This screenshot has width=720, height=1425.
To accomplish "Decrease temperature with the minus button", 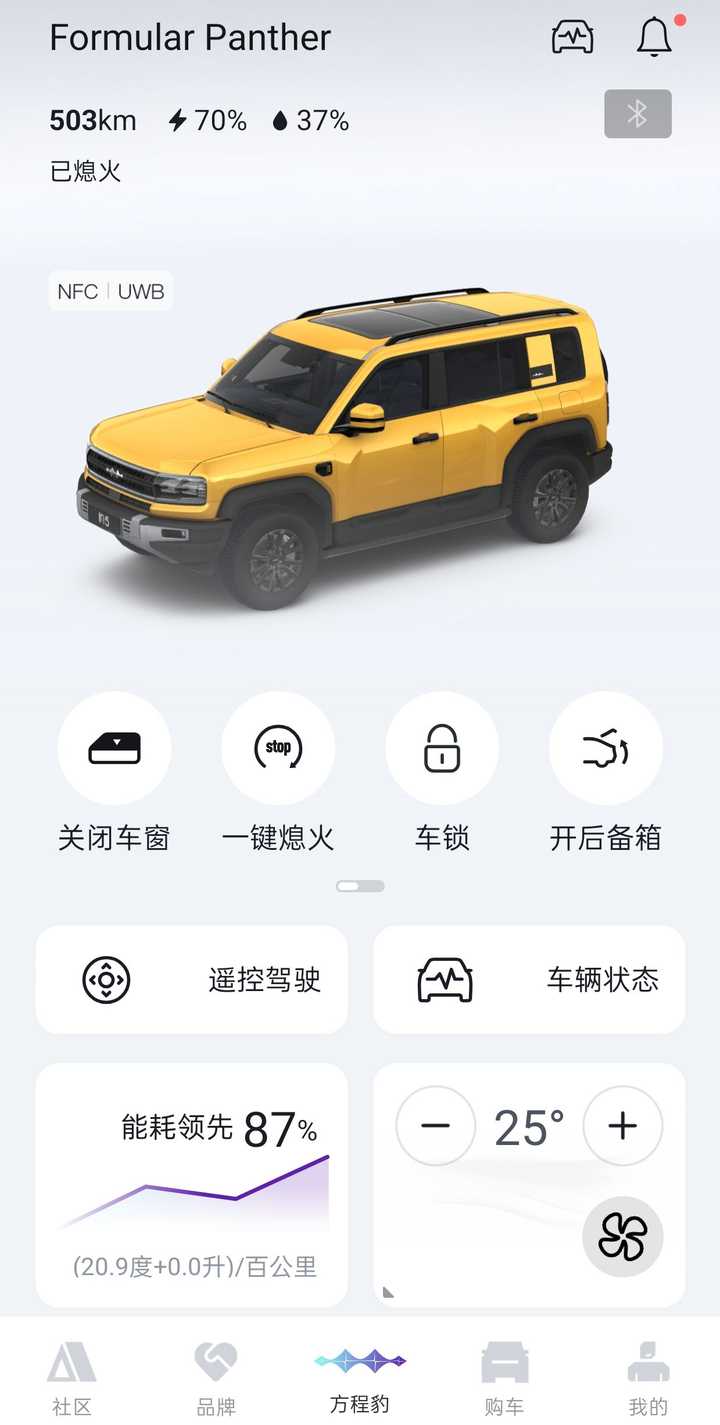I will (436, 1126).
